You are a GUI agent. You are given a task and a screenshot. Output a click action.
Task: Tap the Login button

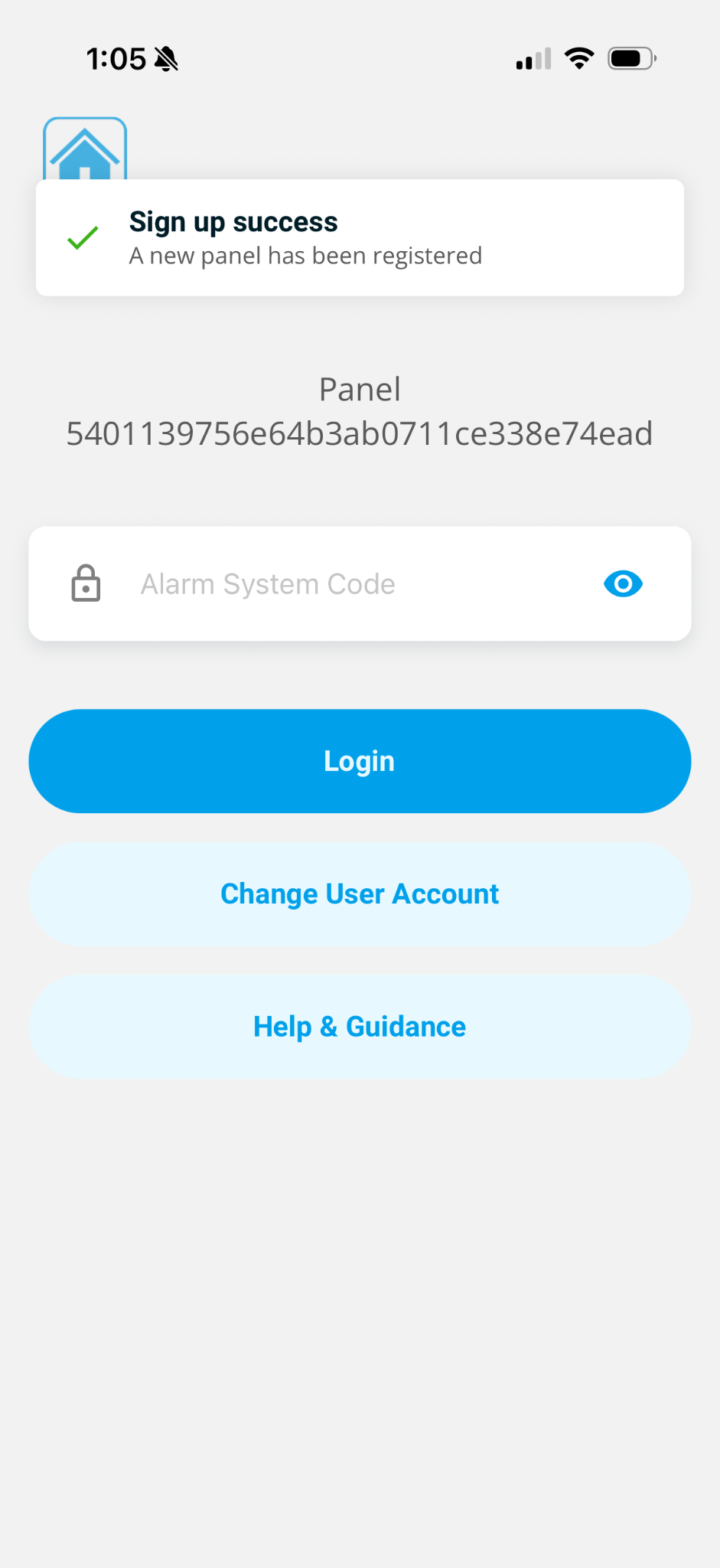[x=360, y=761]
